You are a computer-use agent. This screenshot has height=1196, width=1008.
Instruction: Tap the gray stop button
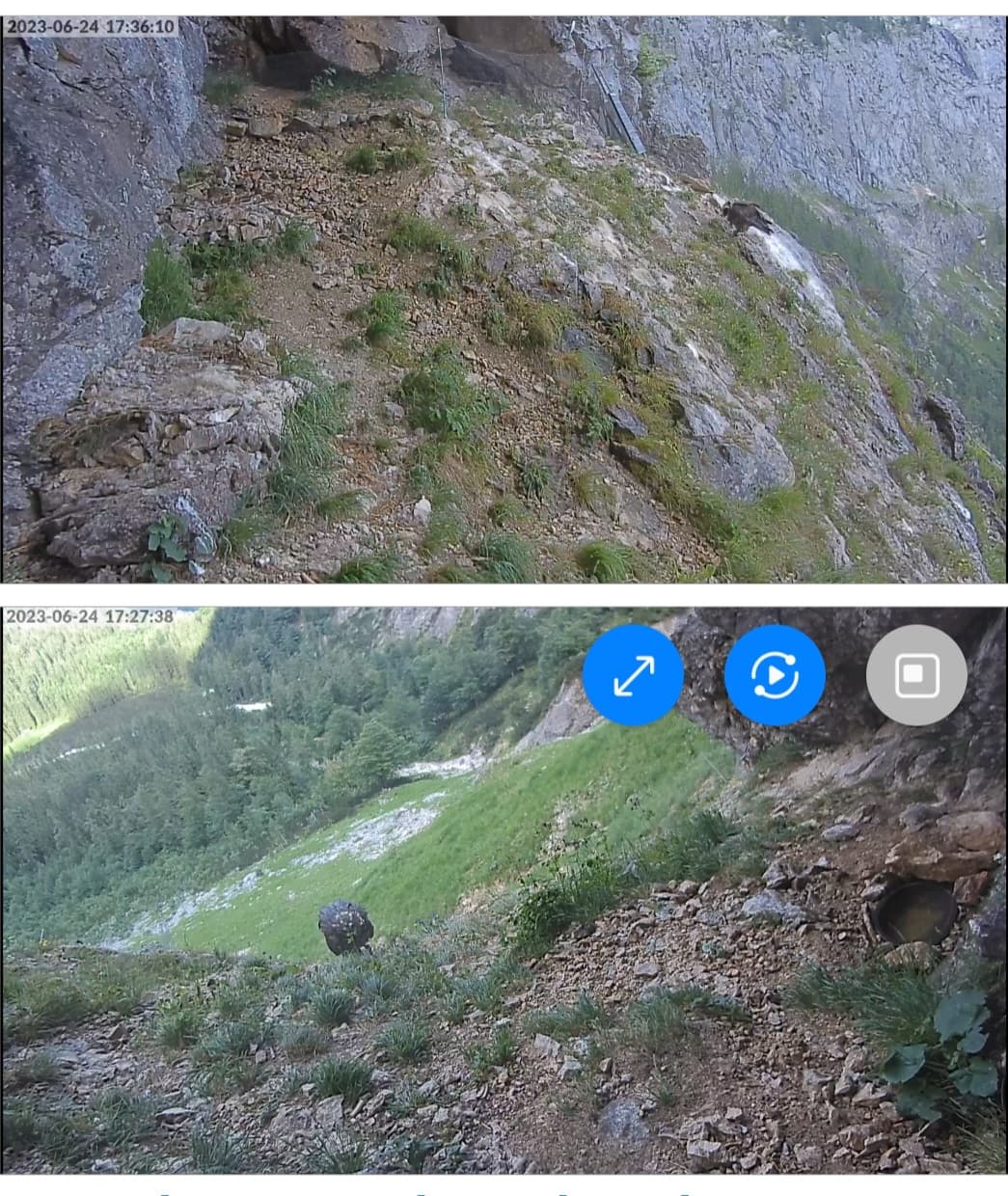click(915, 674)
